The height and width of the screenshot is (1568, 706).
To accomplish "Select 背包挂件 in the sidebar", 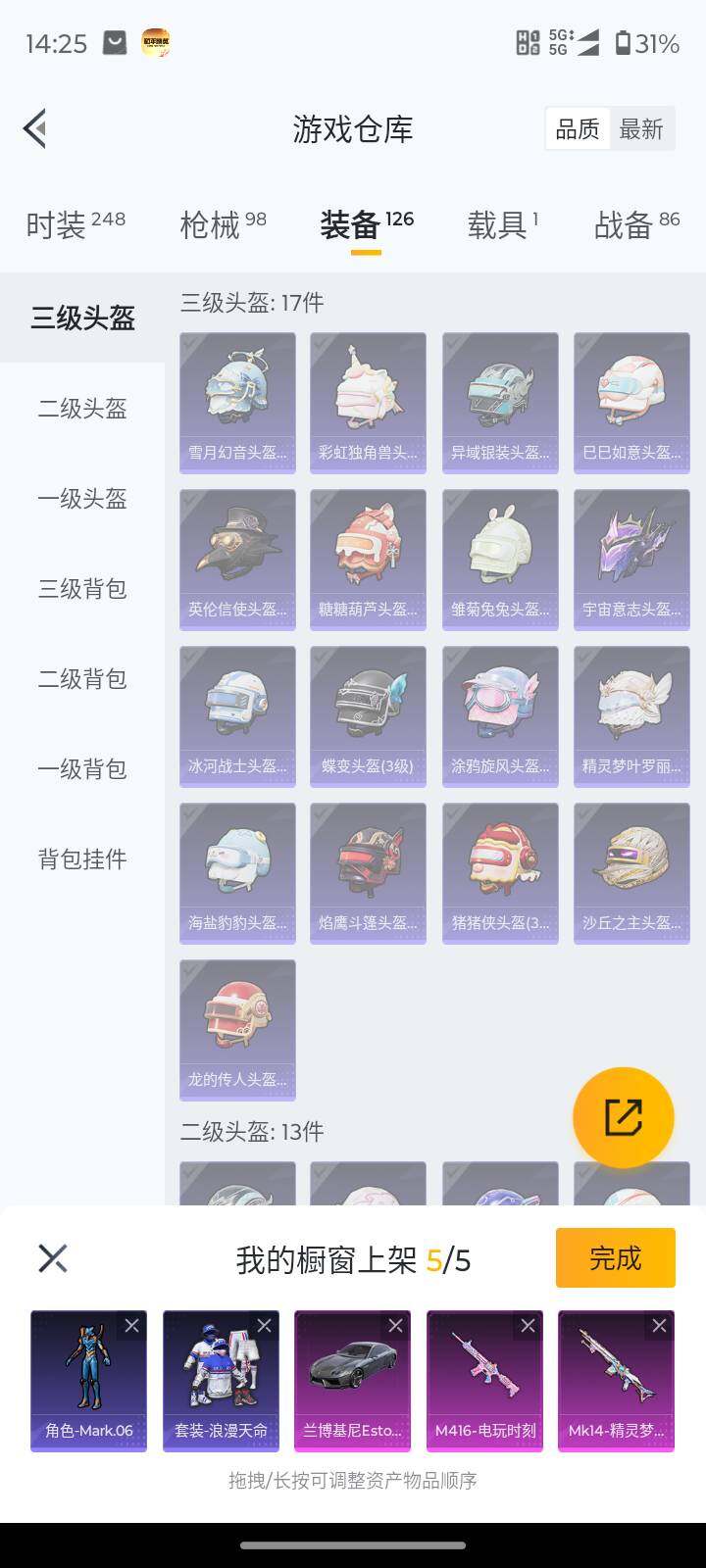I will pos(81,859).
